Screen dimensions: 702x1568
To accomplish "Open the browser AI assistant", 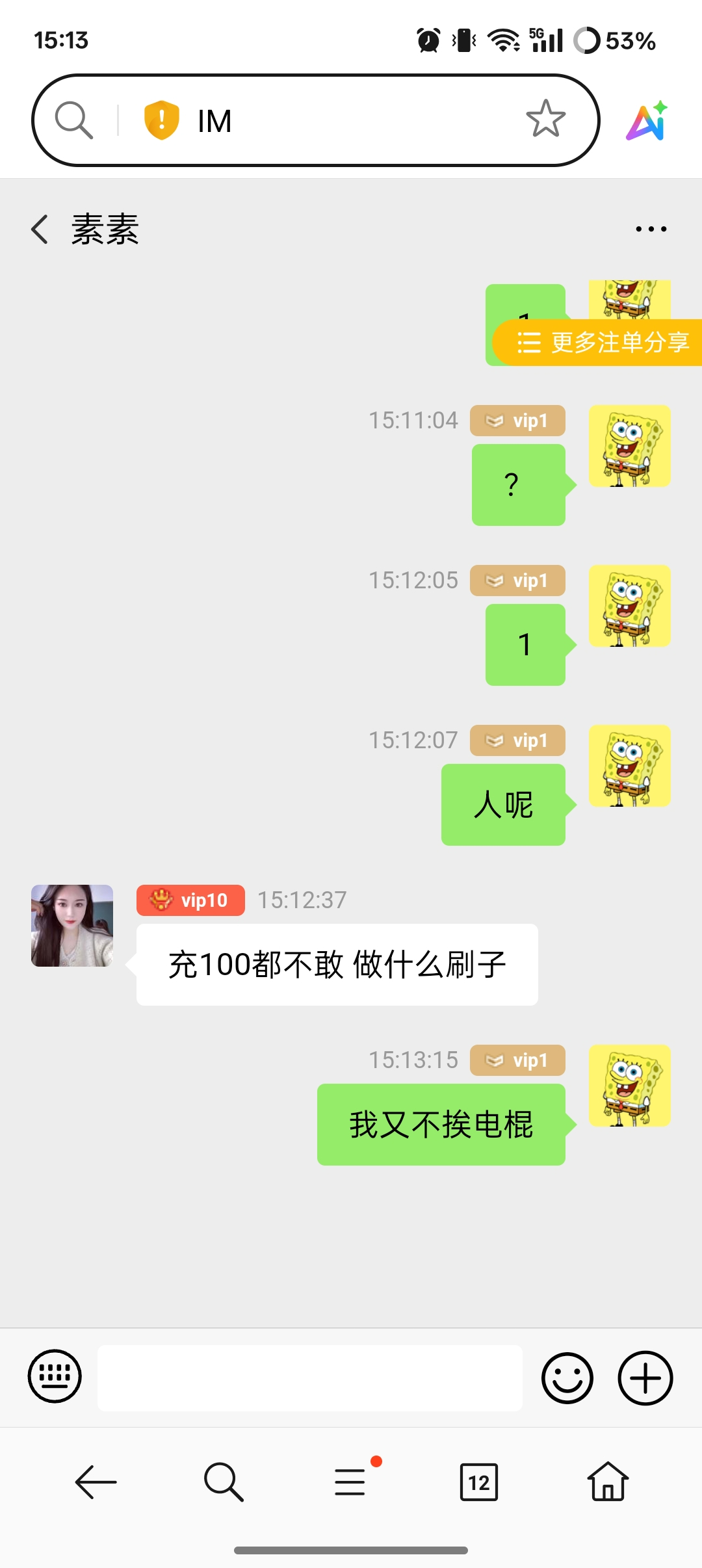I will pyautogui.click(x=647, y=121).
